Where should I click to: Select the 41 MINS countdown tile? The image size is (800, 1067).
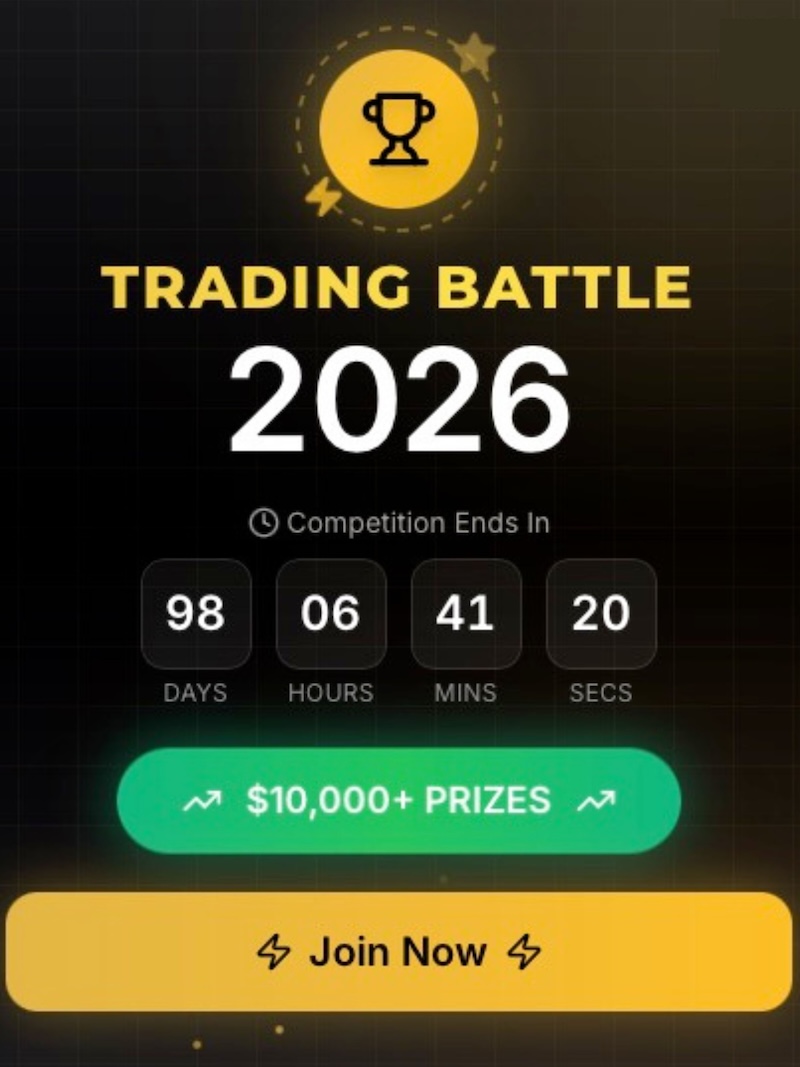coord(466,613)
